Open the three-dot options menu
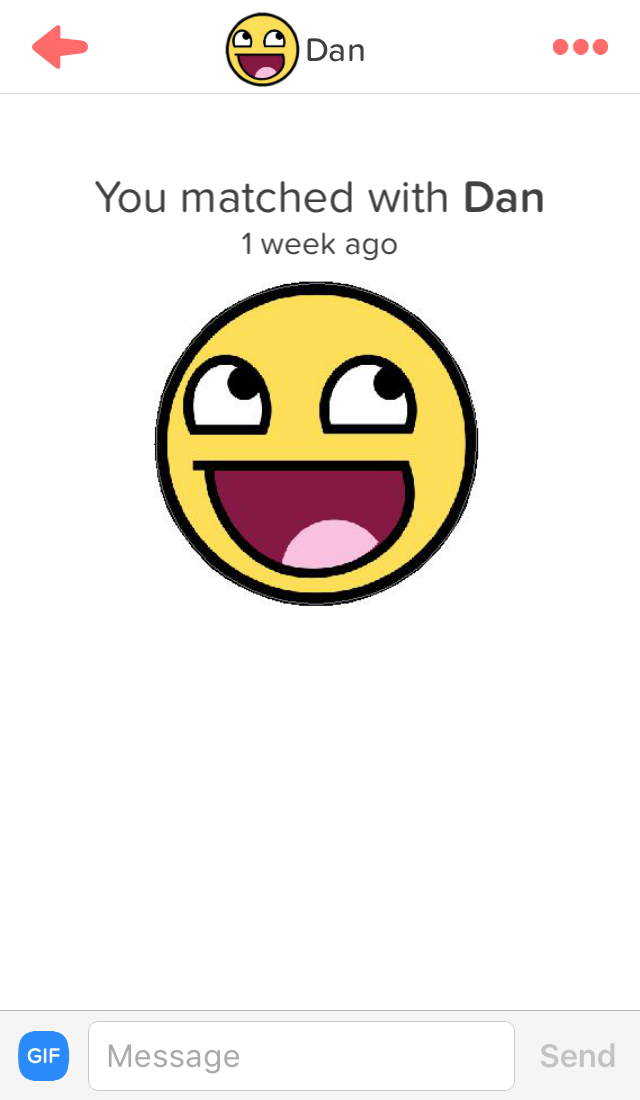Image resolution: width=640 pixels, height=1100 pixels. pyautogui.click(x=580, y=47)
